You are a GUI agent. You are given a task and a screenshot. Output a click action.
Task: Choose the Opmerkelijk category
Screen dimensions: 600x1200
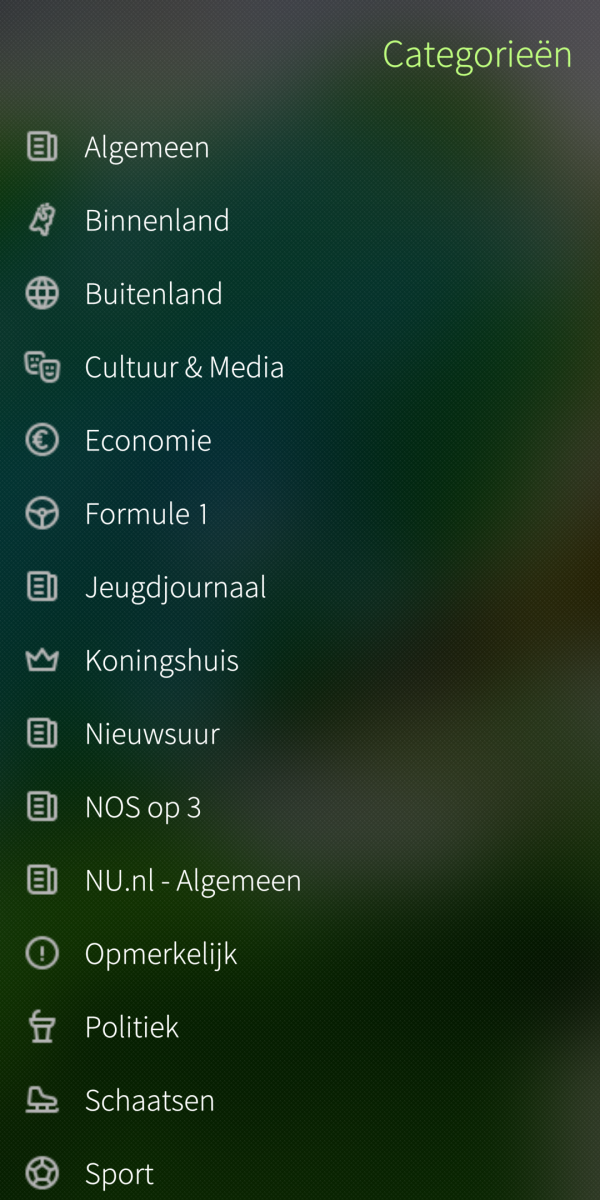[x=161, y=954]
